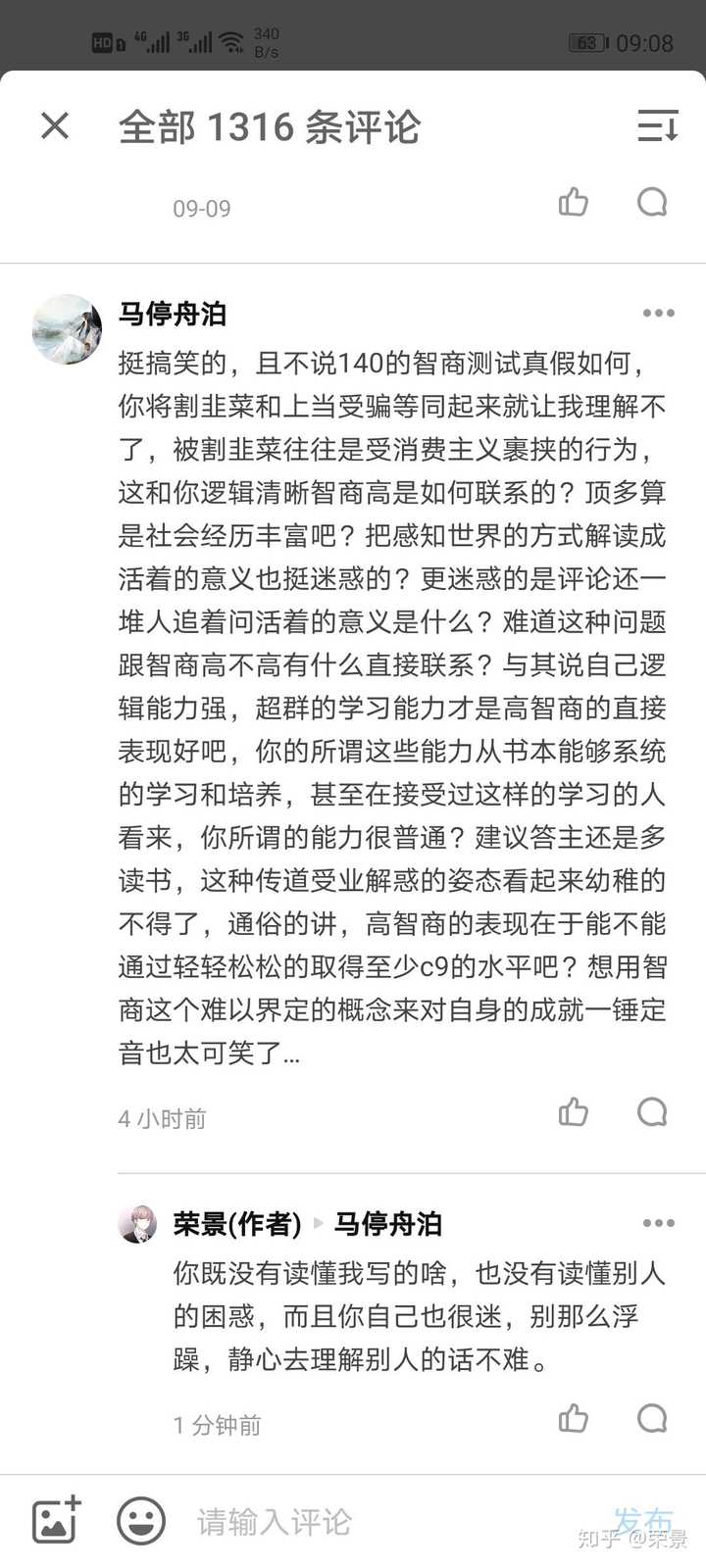The width and height of the screenshot is (706, 1568).
Task: Close the comments panel
Action: pyautogui.click(x=55, y=126)
